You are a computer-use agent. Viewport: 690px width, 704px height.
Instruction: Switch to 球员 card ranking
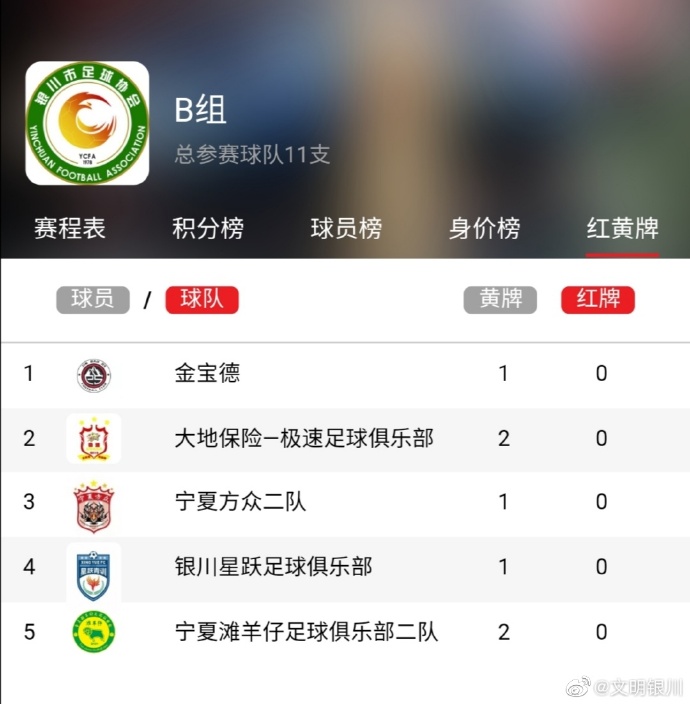click(x=93, y=299)
